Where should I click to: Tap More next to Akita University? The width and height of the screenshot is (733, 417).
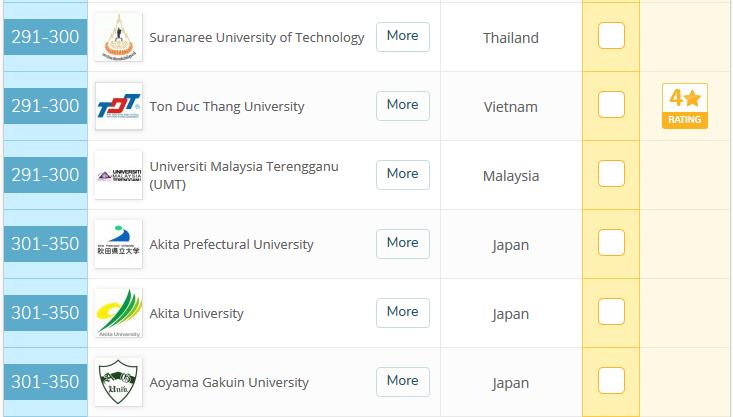click(x=402, y=312)
